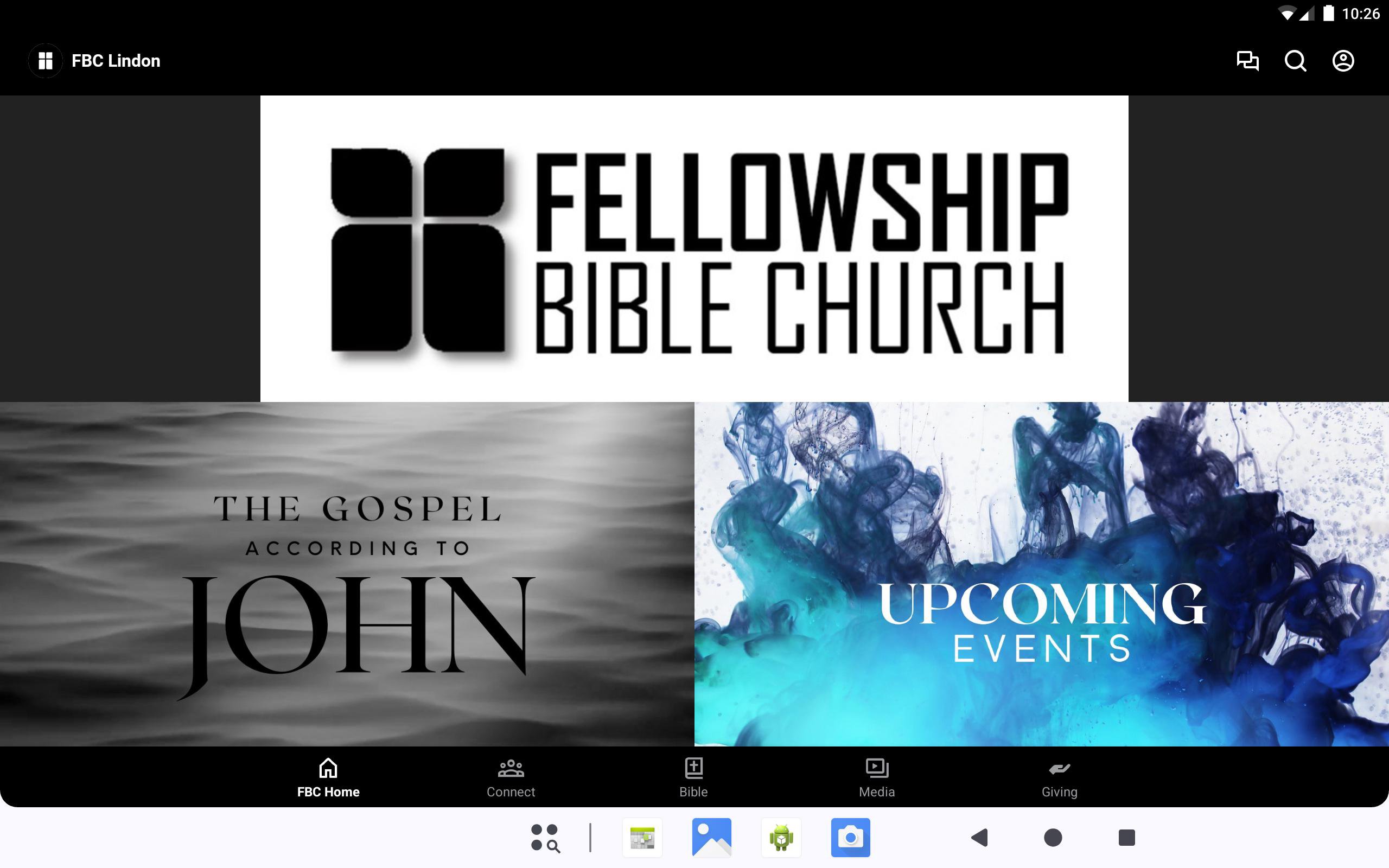Launch the camera app from the taskbar
The image size is (1389, 868).
(x=850, y=837)
